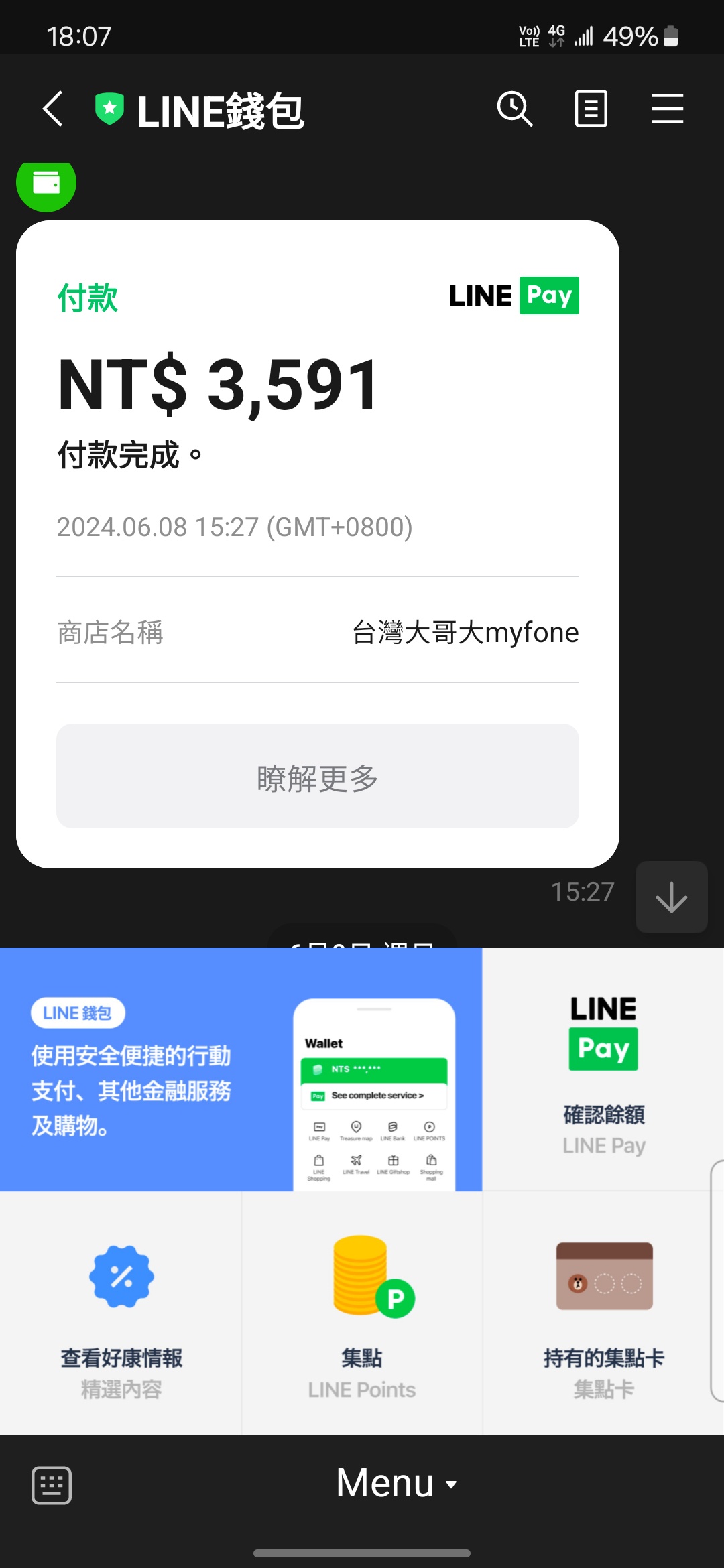Switch to keyboard input
The image size is (724, 1568).
click(52, 1486)
